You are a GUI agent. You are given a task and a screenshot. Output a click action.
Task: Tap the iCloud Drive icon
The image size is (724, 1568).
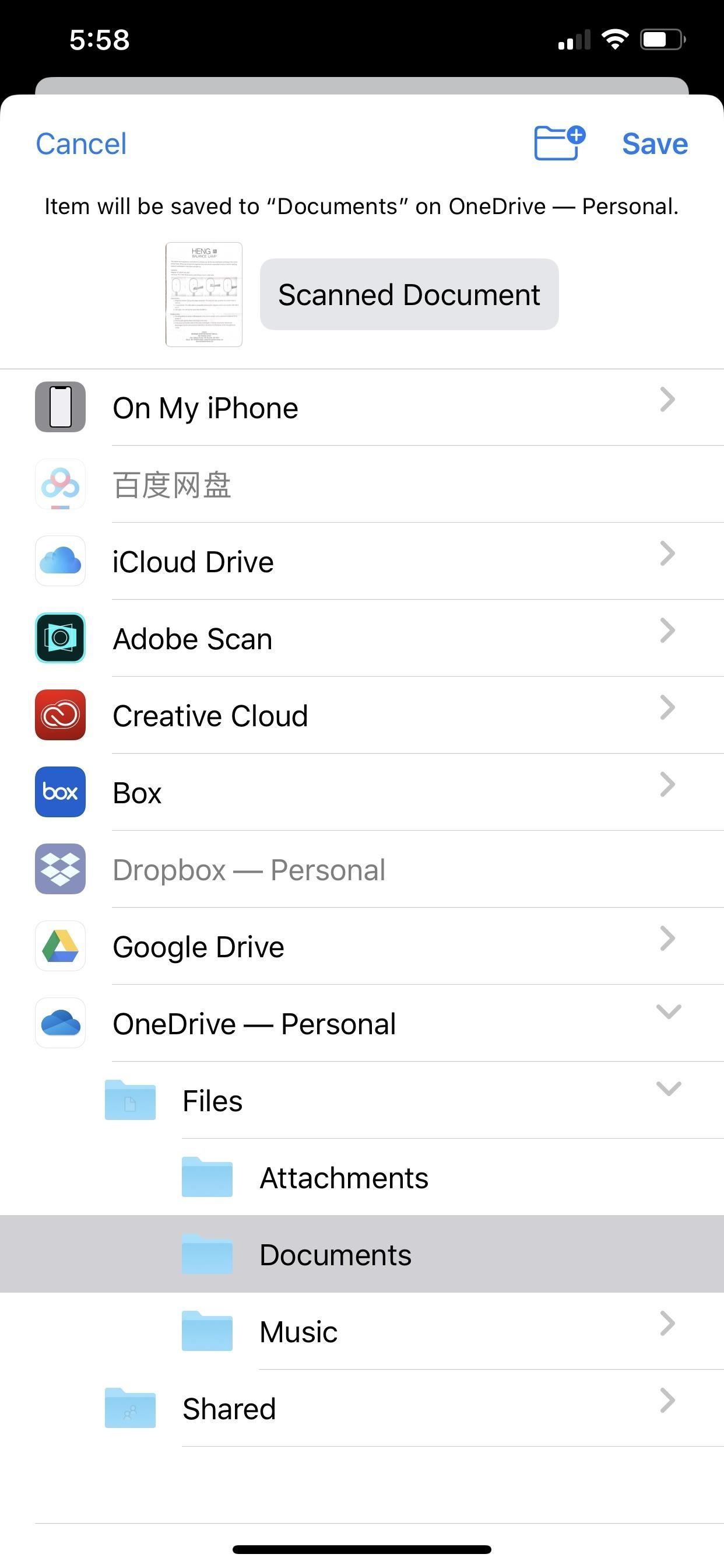coord(60,561)
